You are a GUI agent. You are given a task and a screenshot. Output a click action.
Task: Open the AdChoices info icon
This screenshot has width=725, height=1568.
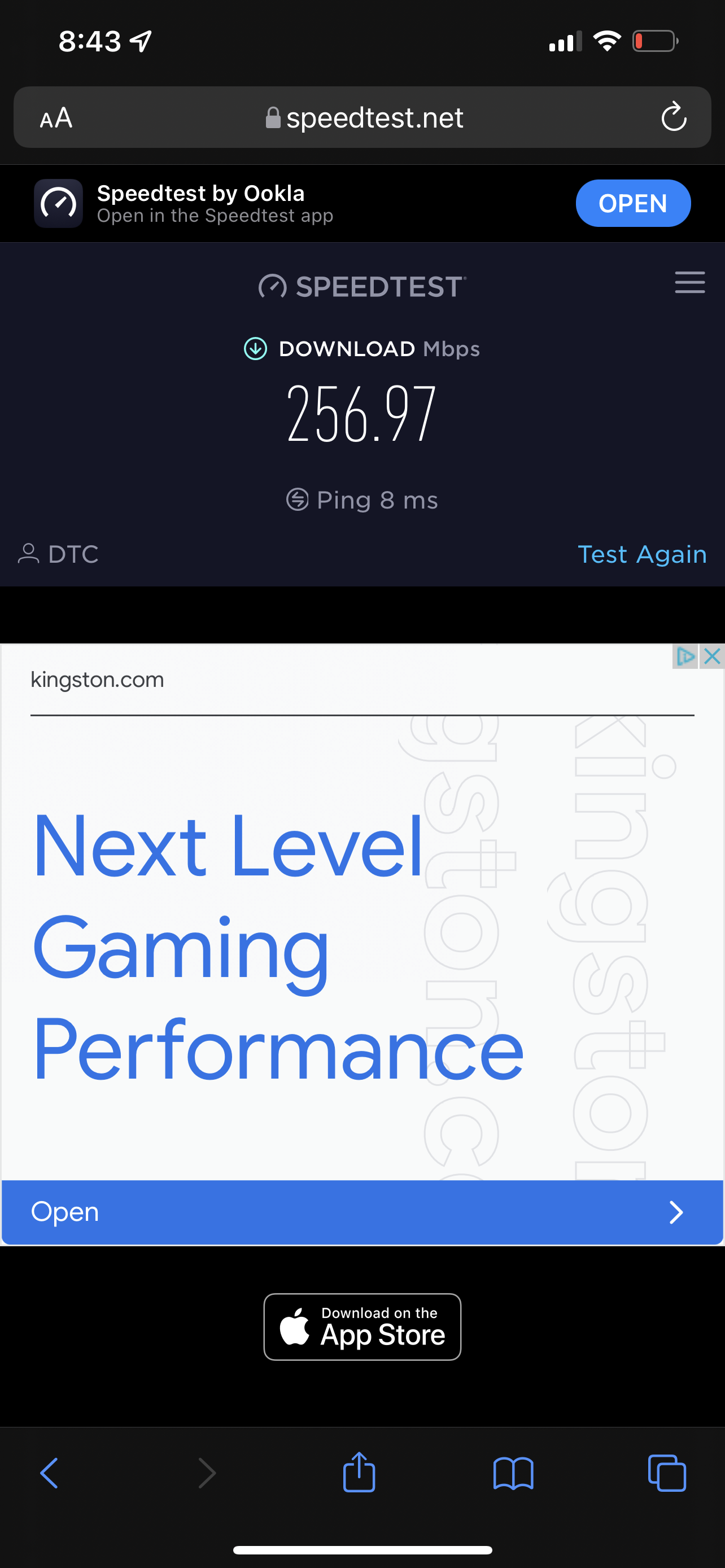(x=685, y=656)
